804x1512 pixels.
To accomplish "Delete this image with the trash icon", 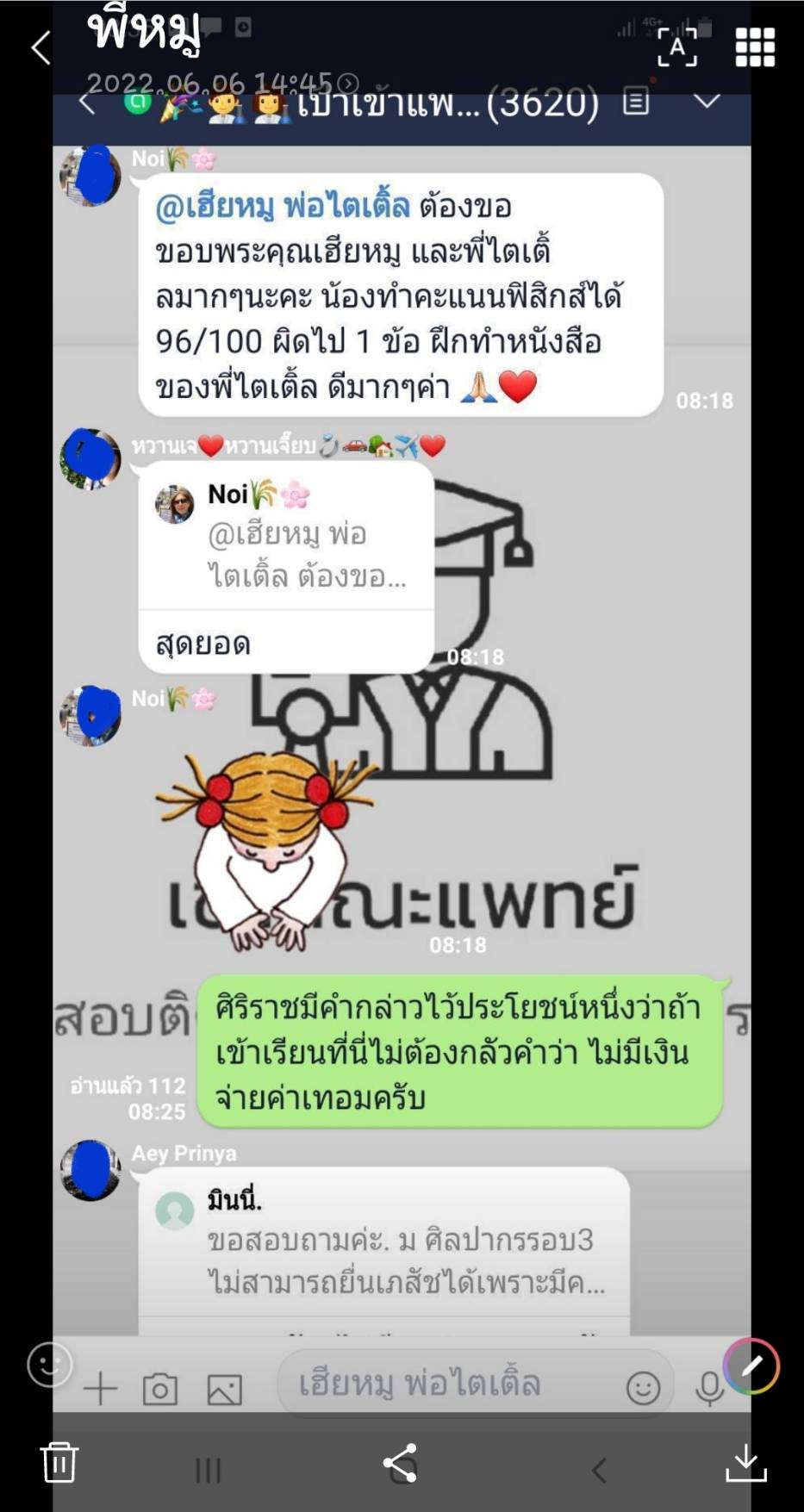I will tap(59, 1461).
